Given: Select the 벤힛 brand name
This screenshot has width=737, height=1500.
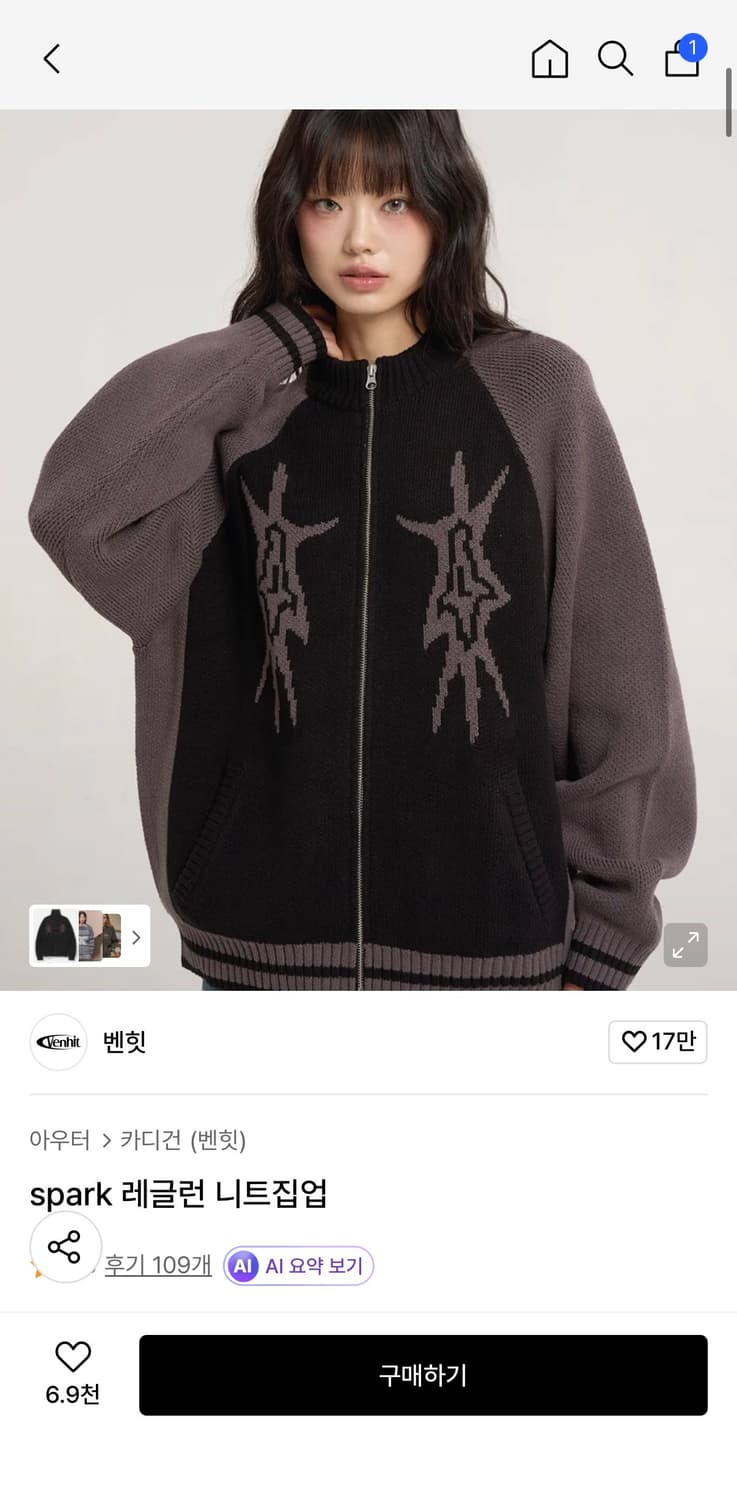Looking at the screenshot, I should click(124, 1041).
